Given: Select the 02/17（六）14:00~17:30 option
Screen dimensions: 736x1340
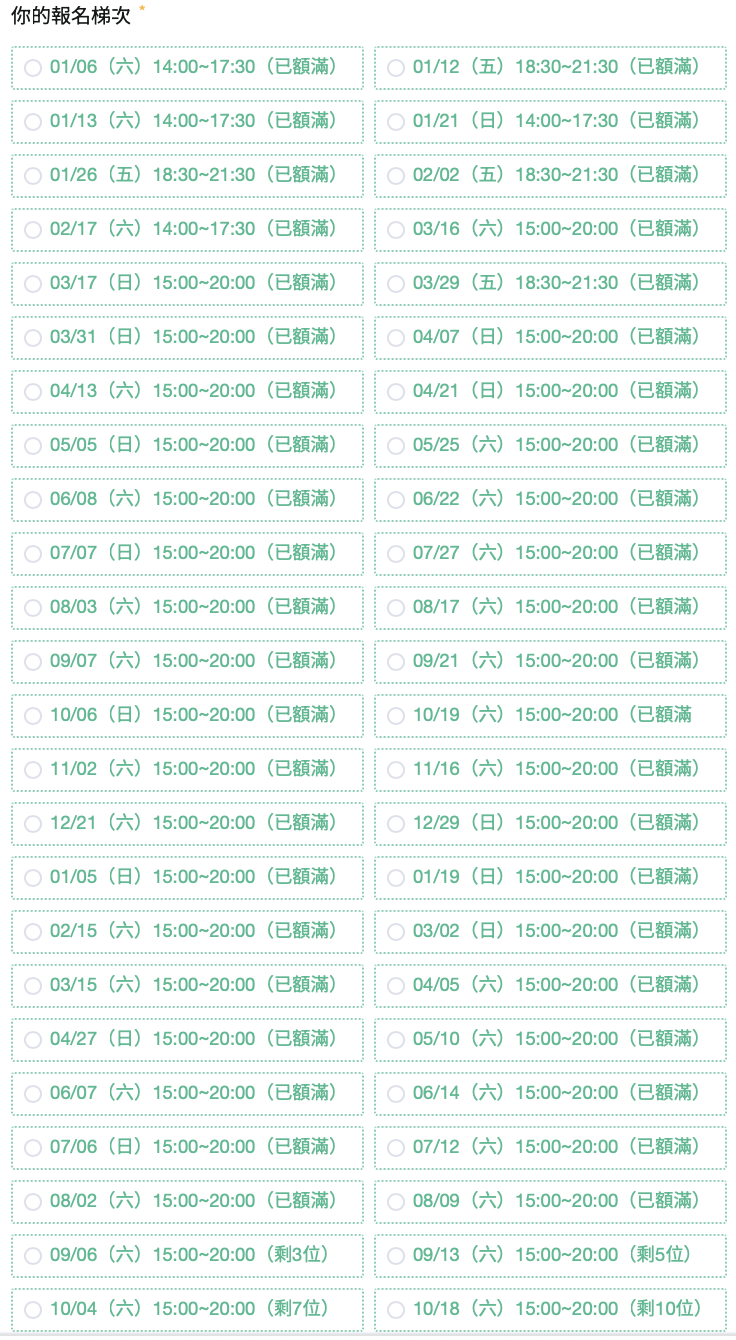Looking at the screenshot, I should [x=187, y=229].
